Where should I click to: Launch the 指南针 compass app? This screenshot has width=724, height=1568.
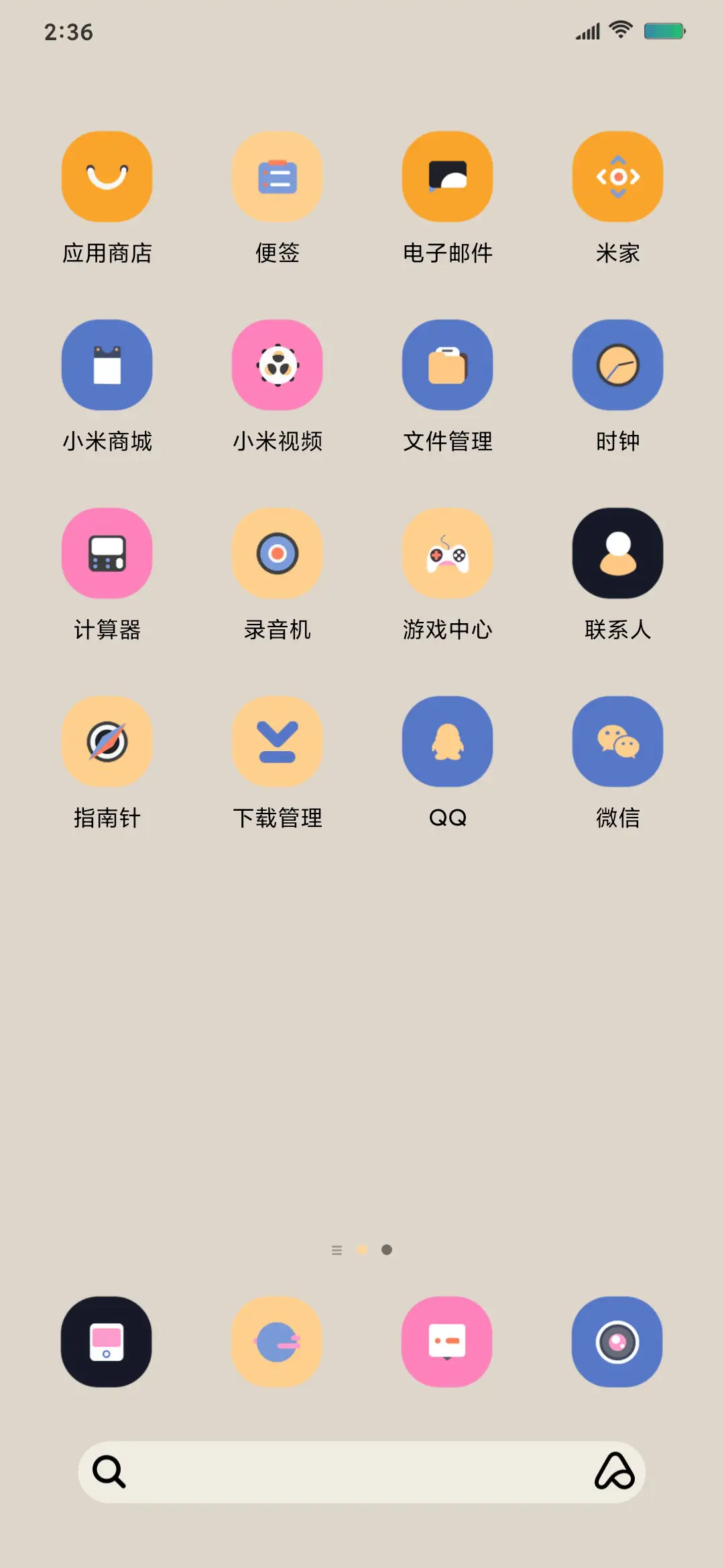coord(107,741)
